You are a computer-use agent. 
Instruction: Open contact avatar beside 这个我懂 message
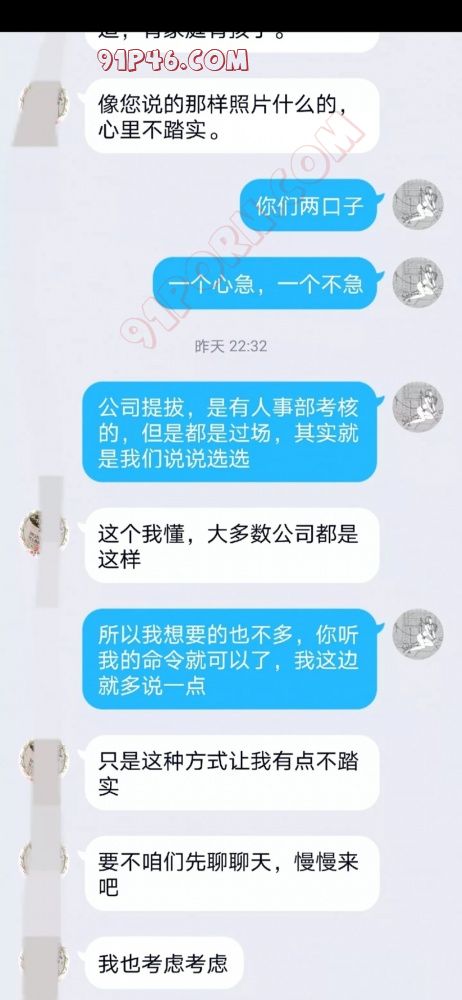(43, 531)
